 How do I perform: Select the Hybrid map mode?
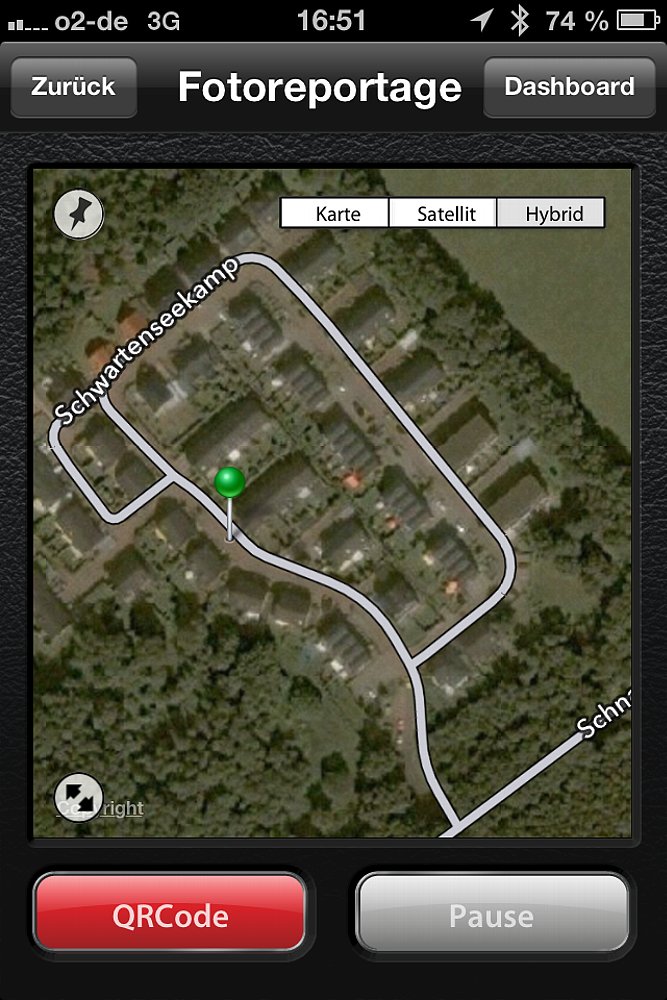(x=552, y=213)
